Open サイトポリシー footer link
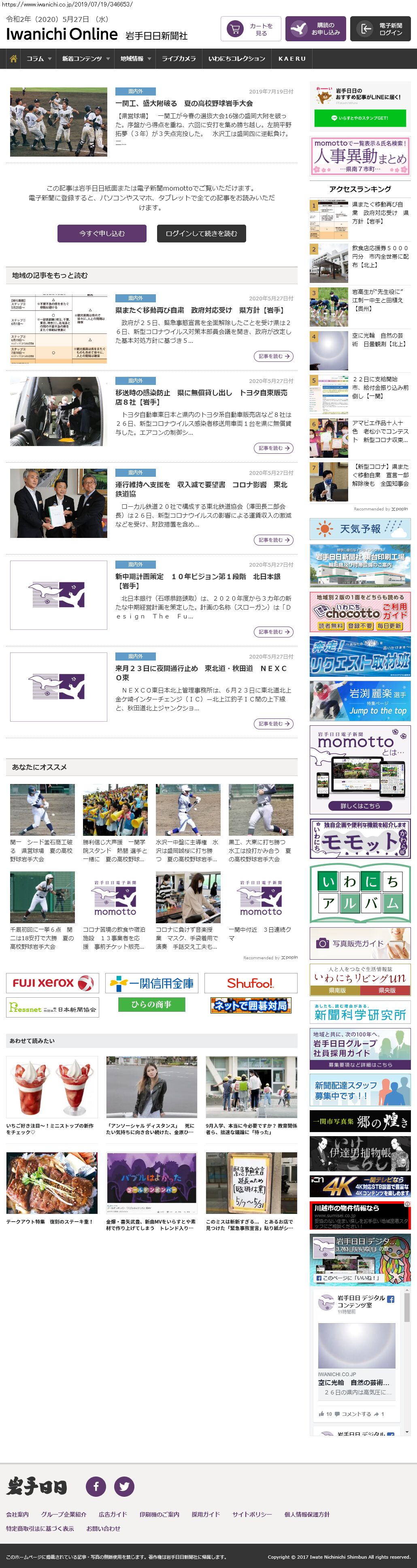This screenshot has height=1568, width=417. [251, 1514]
